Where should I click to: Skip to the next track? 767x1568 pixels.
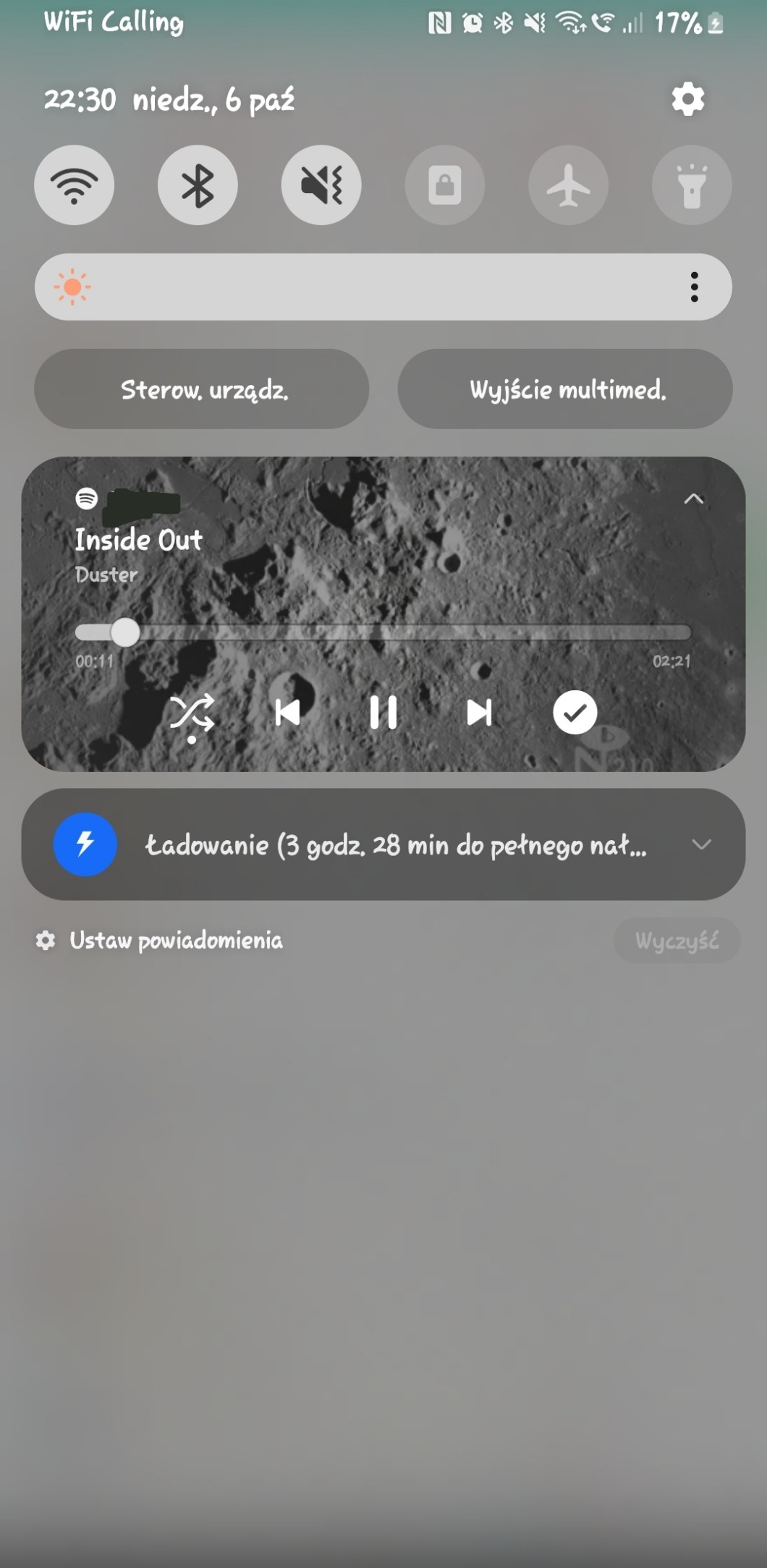(479, 713)
